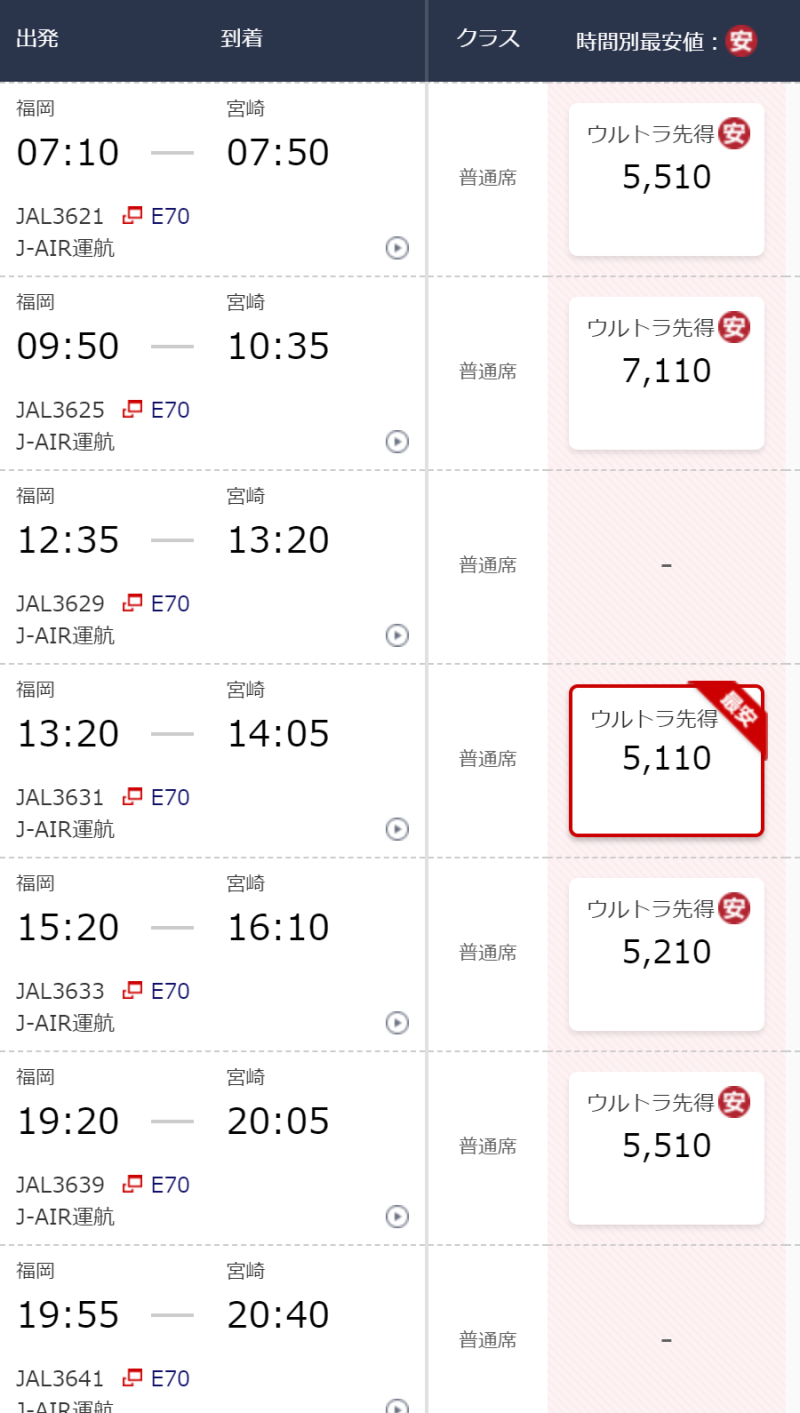Open flight details arrow for JAL3633
This screenshot has height=1413, width=800.
(x=397, y=1022)
